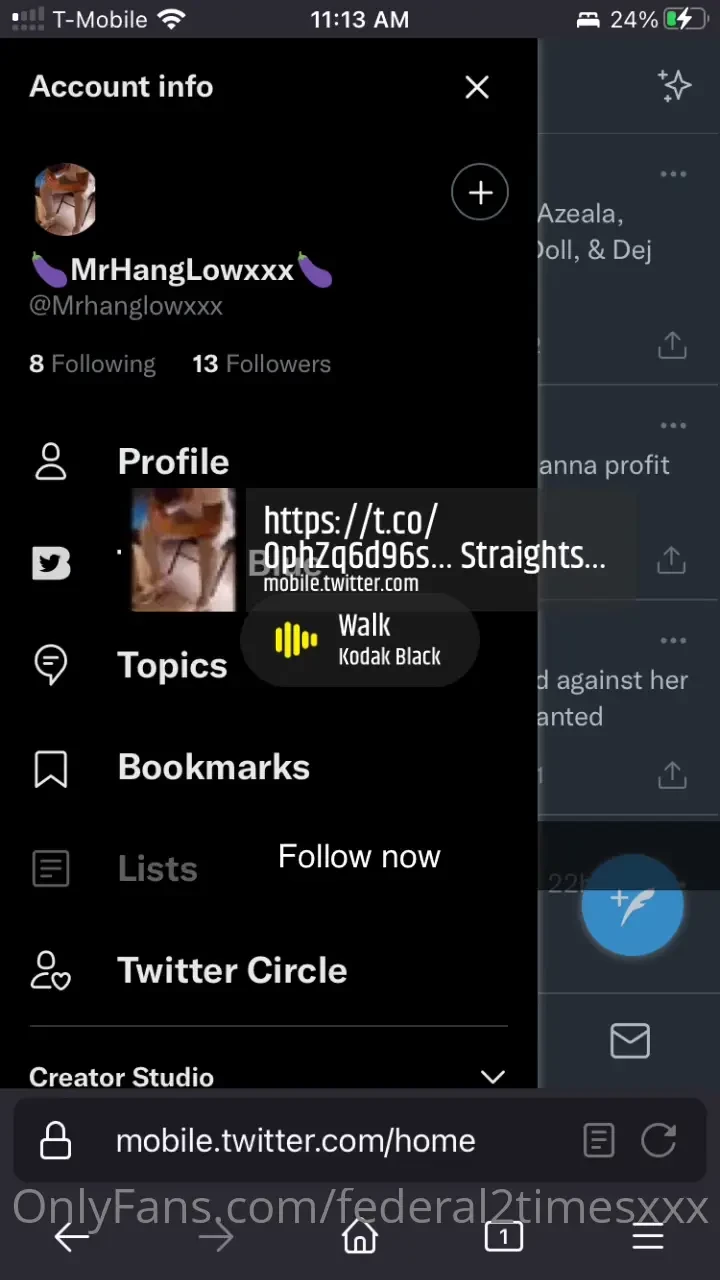Click the Lists icon in the sidebar
720x1280 pixels.
coord(51,868)
